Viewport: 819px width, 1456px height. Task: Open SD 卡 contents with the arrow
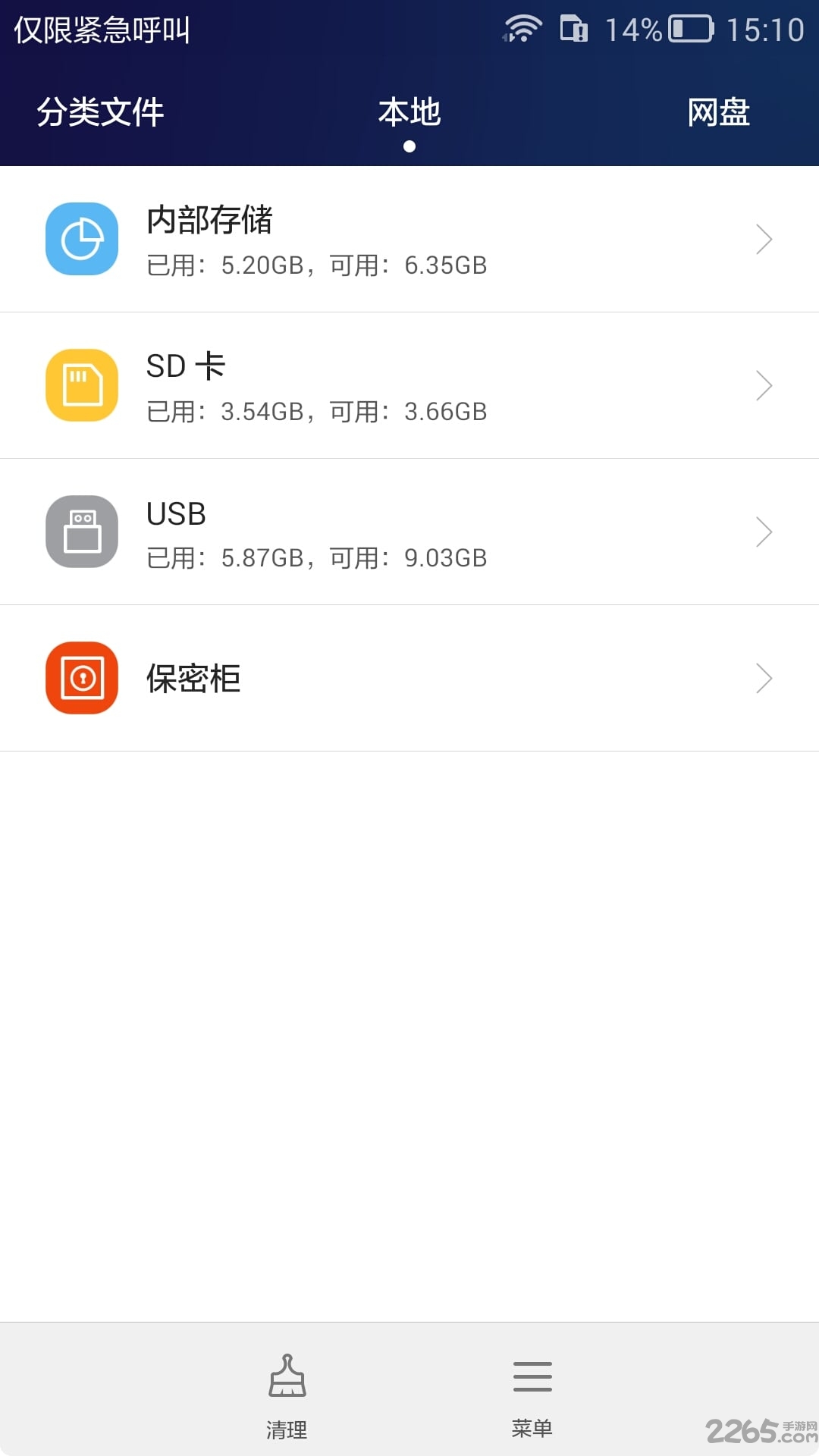click(x=764, y=385)
